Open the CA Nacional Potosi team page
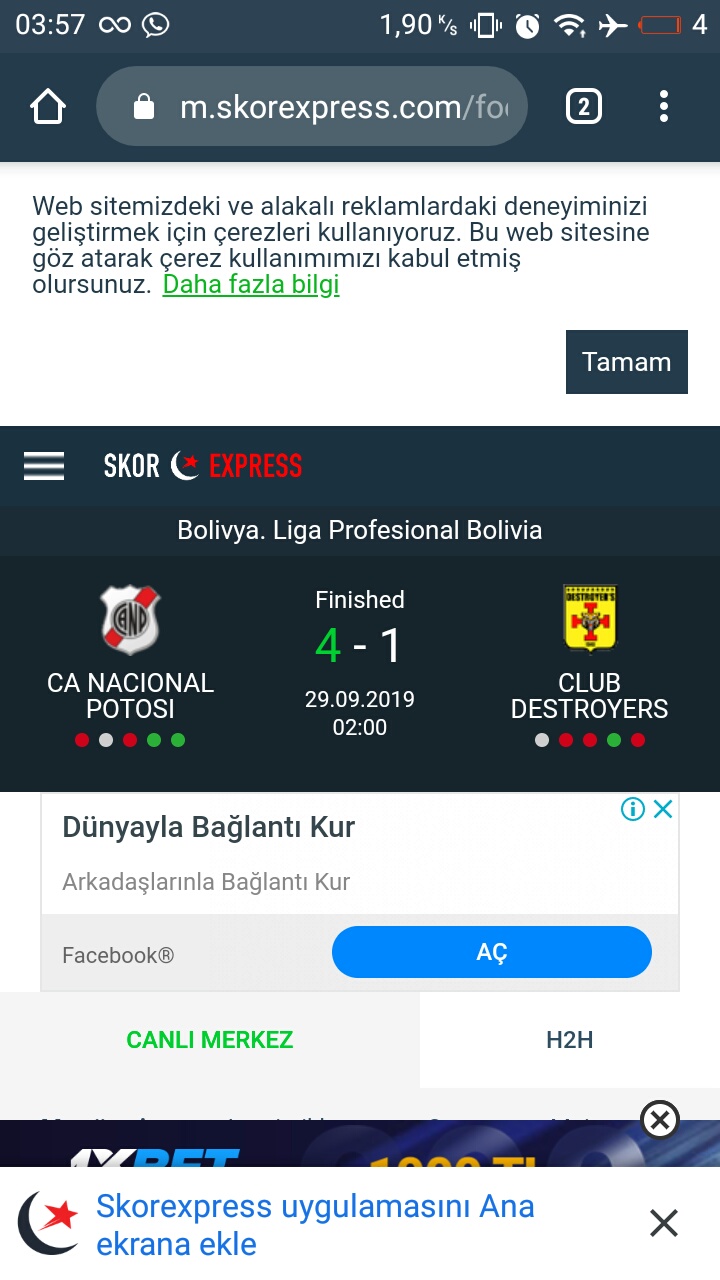 130,650
